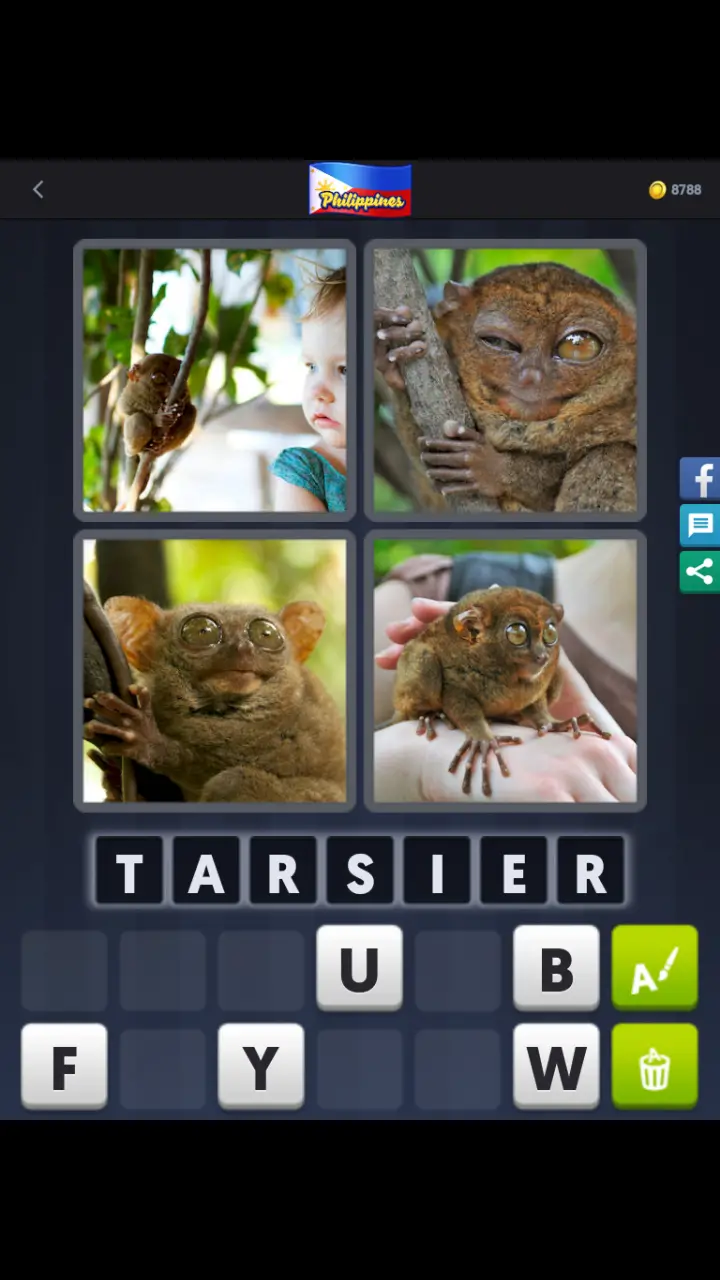Select the letter B tile

(556, 967)
